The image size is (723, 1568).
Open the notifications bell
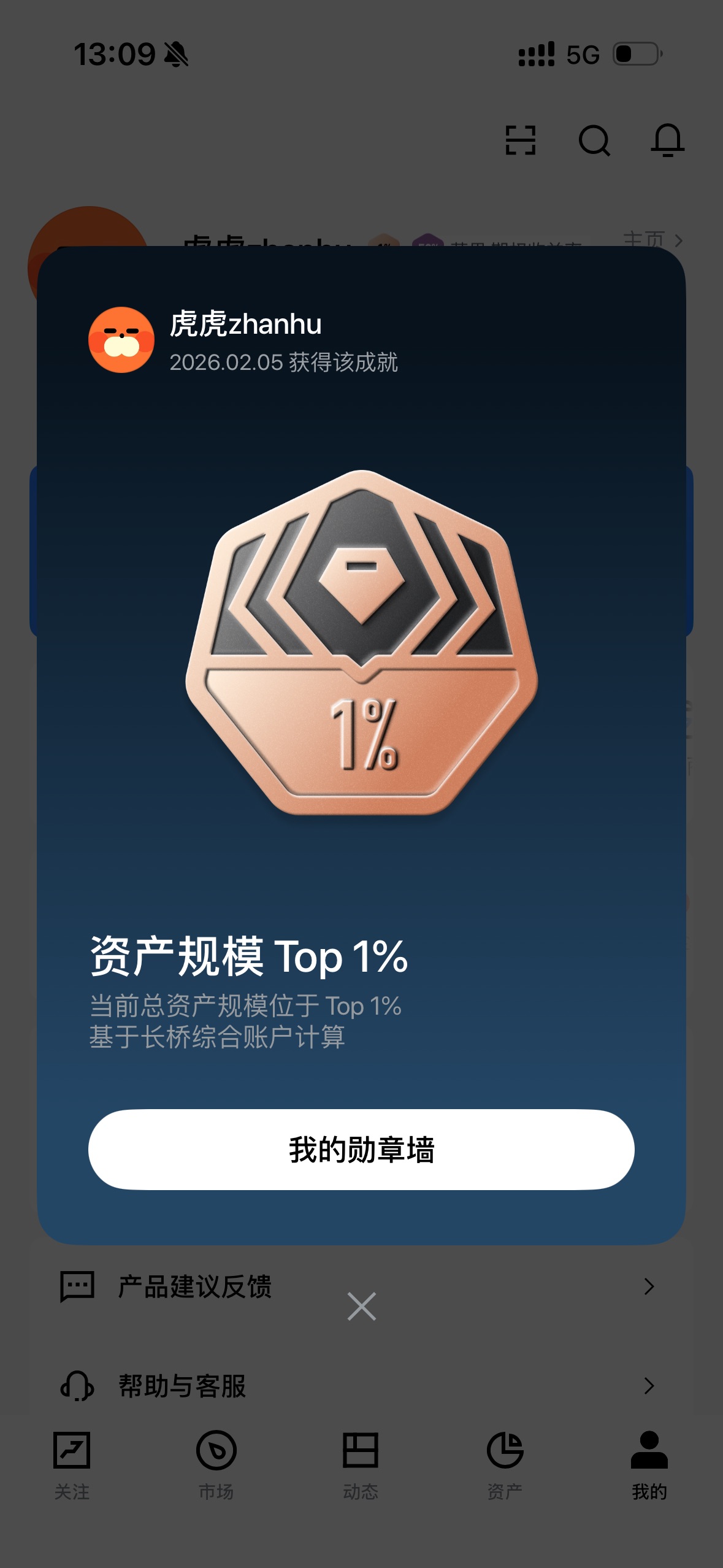[667, 140]
